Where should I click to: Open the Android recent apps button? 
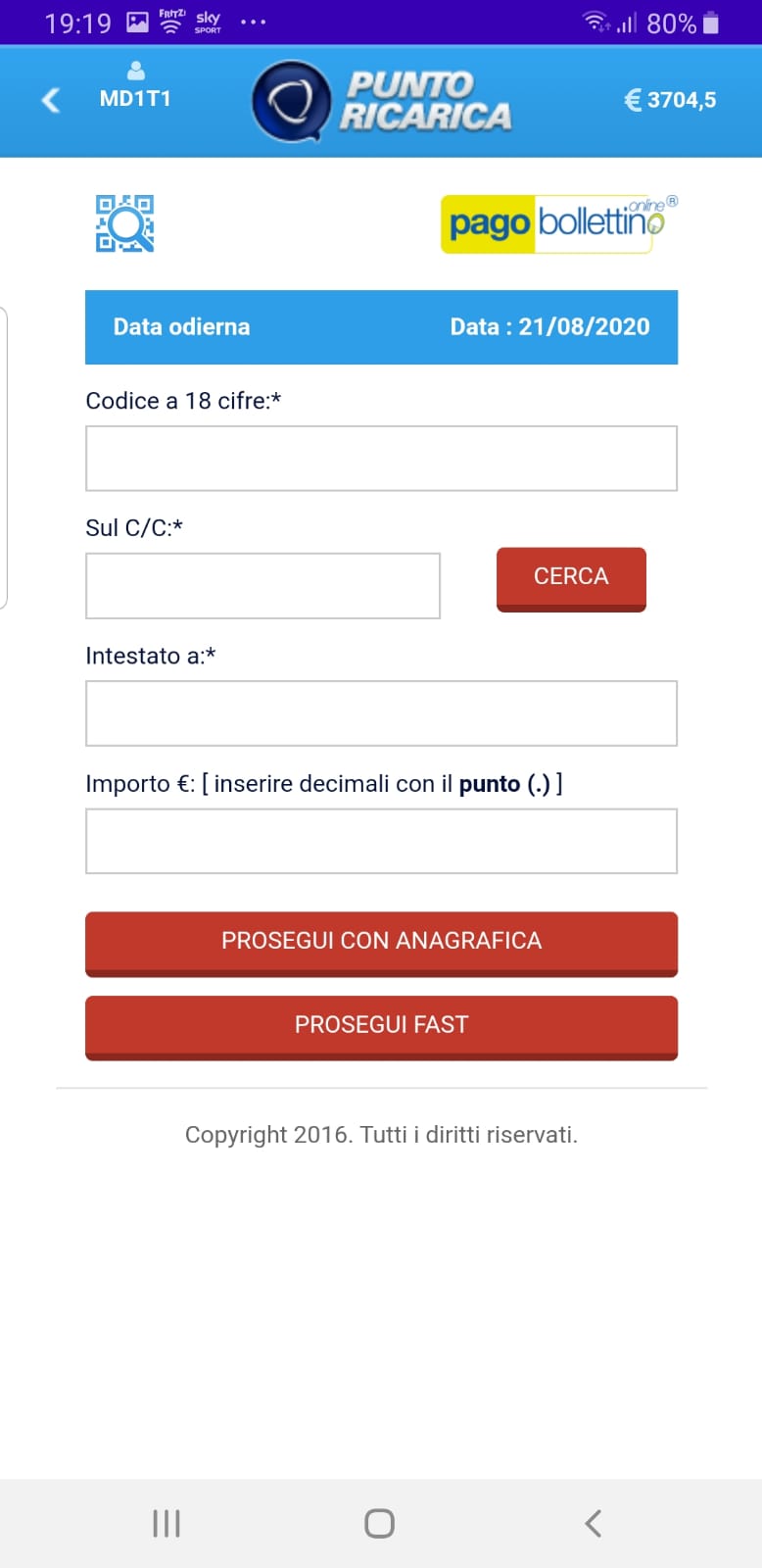166,1523
